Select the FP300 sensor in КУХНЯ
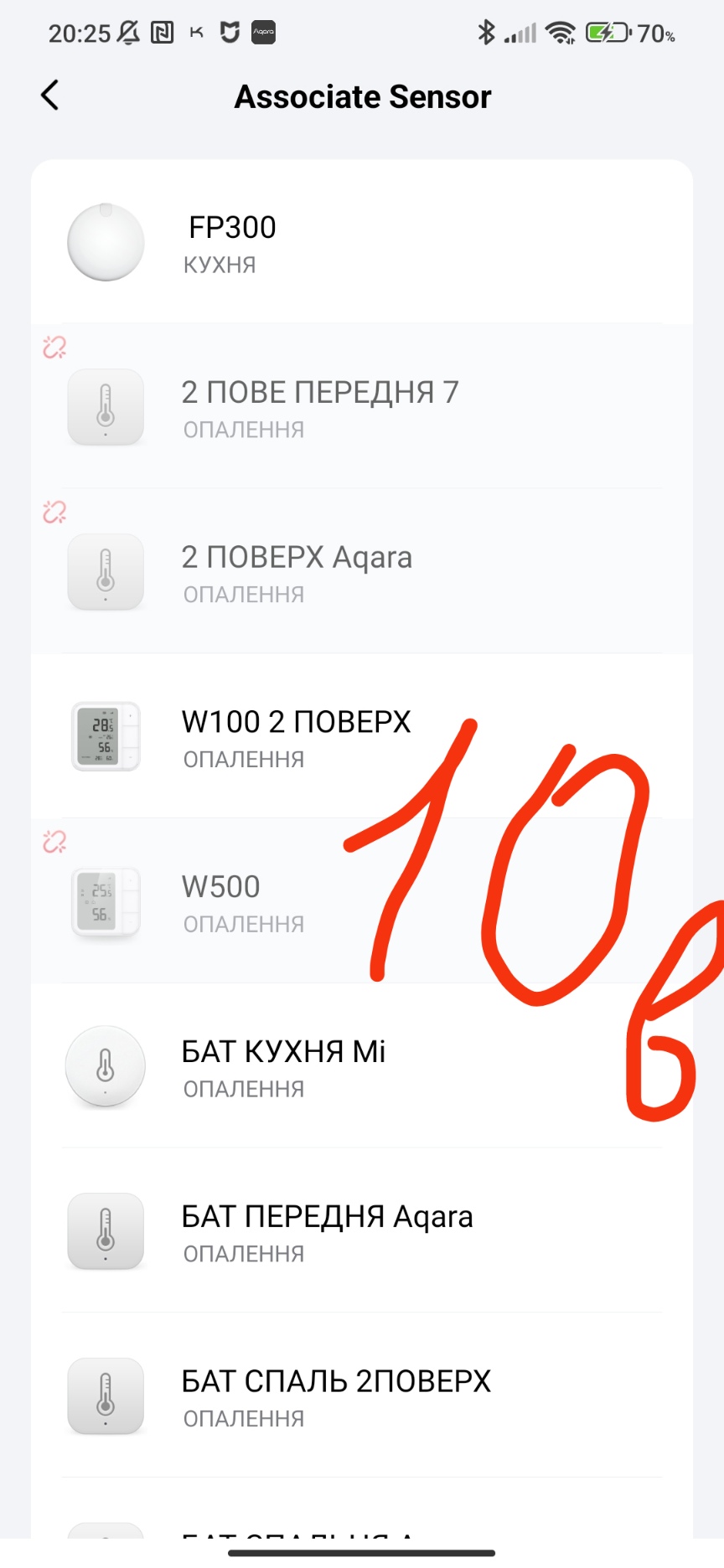Image resolution: width=724 pixels, height=1568 pixels. tap(362, 243)
